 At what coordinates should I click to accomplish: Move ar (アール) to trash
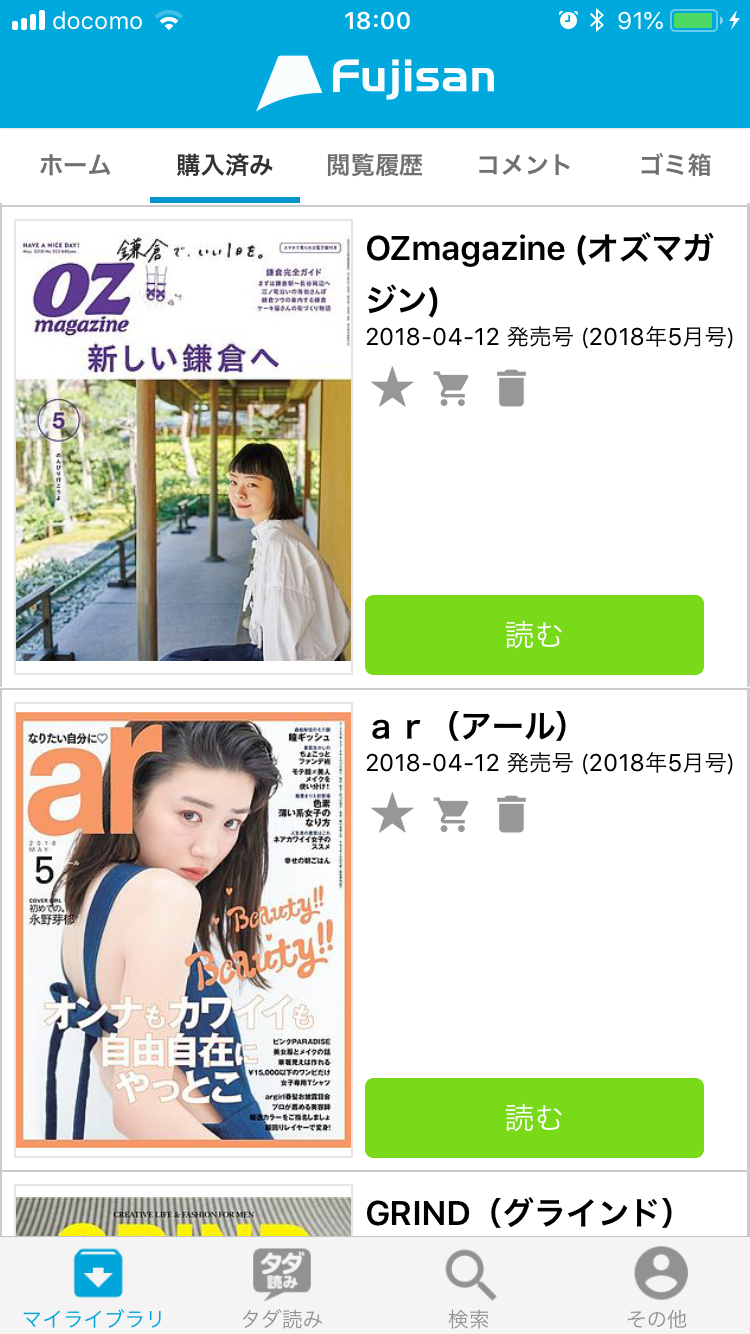tap(511, 814)
